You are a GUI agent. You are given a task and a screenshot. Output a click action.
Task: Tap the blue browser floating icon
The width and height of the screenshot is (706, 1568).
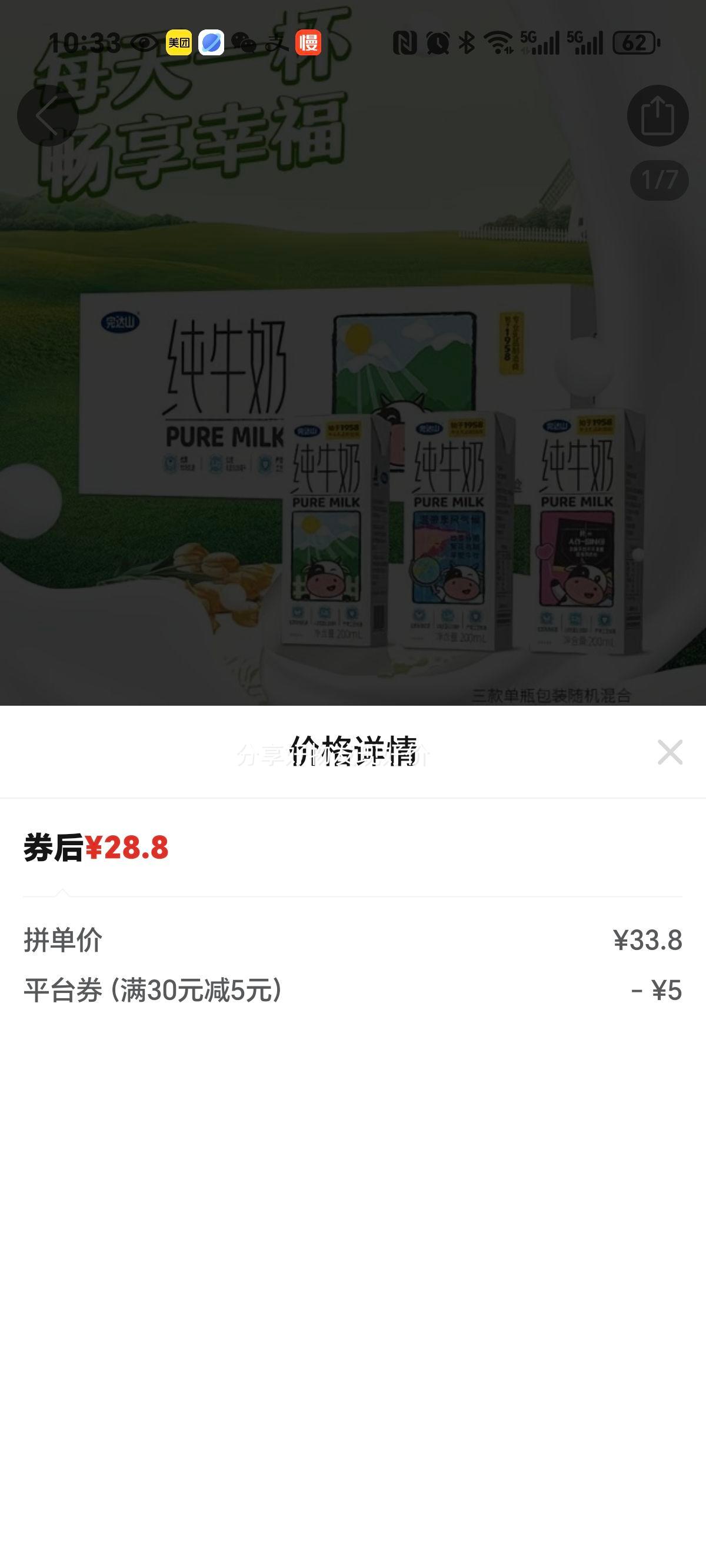(211, 41)
